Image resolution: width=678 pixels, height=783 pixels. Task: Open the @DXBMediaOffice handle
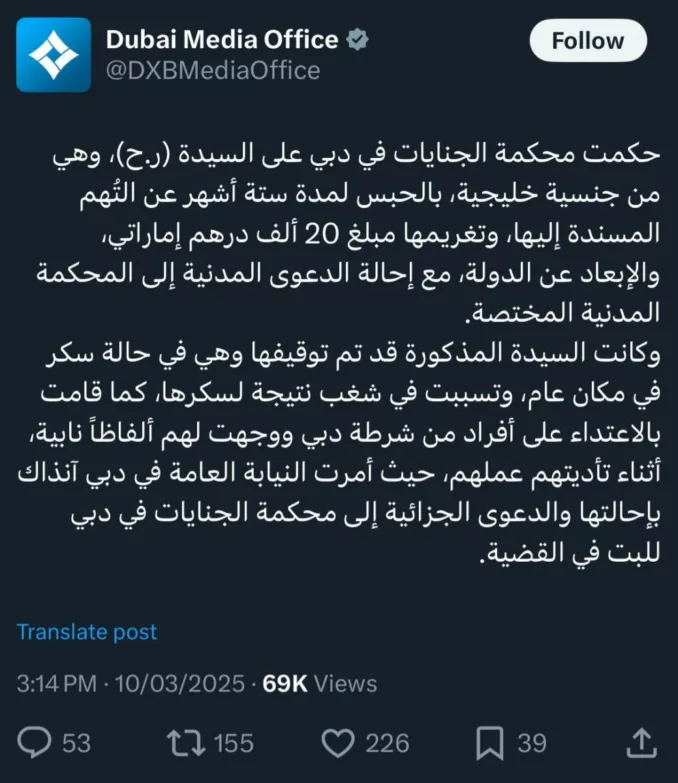pos(213,70)
